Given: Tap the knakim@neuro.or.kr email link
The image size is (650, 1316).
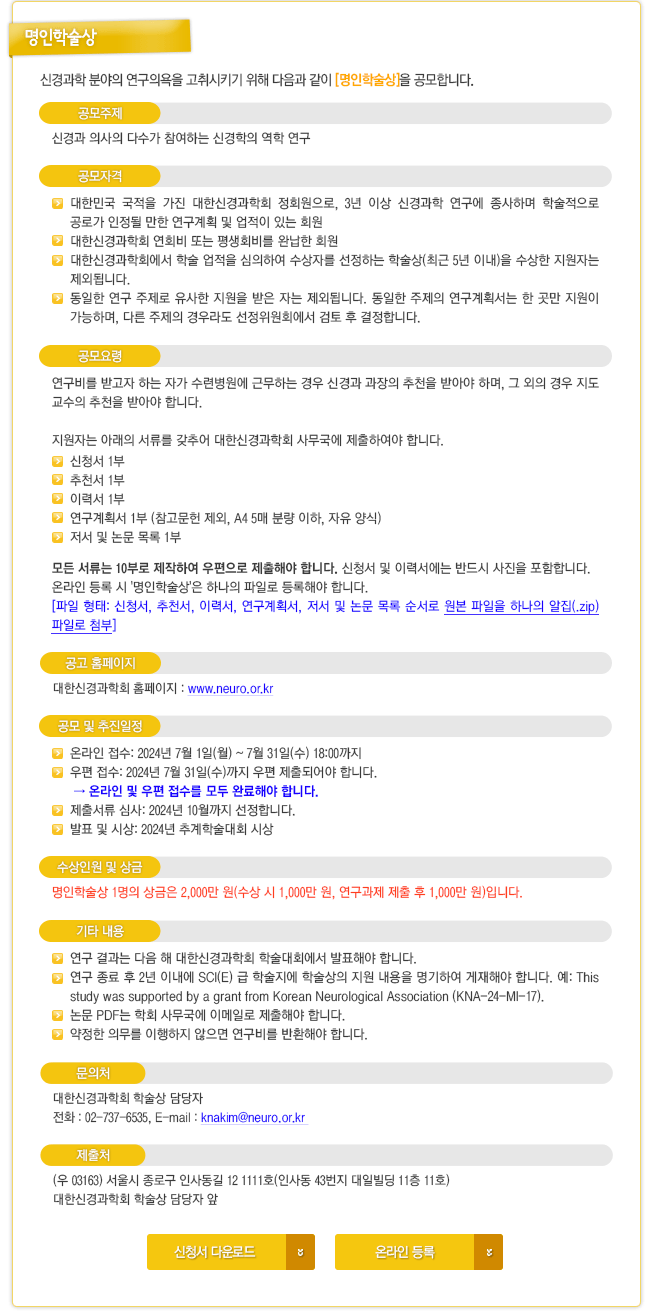Looking at the screenshot, I should pos(253,1117).
